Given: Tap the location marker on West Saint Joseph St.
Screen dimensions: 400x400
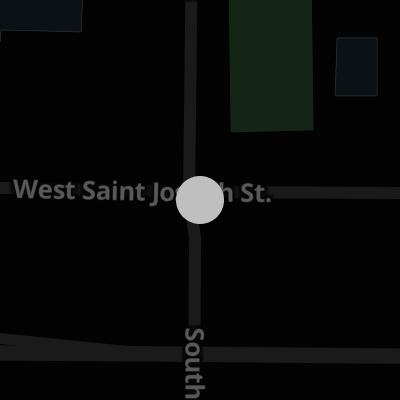Looking at the screenshot, I should (x=200, y=200).
